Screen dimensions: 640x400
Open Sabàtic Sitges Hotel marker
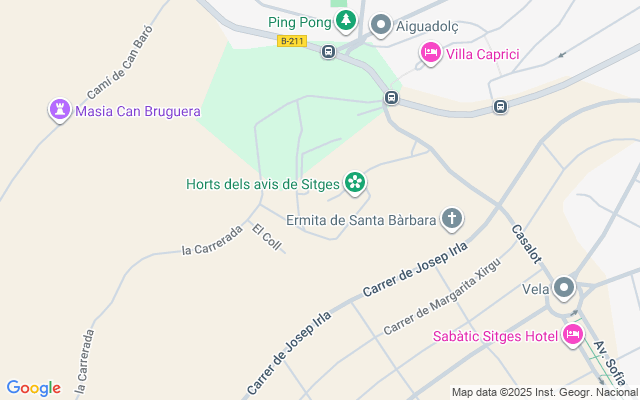(x=573, y=335)
